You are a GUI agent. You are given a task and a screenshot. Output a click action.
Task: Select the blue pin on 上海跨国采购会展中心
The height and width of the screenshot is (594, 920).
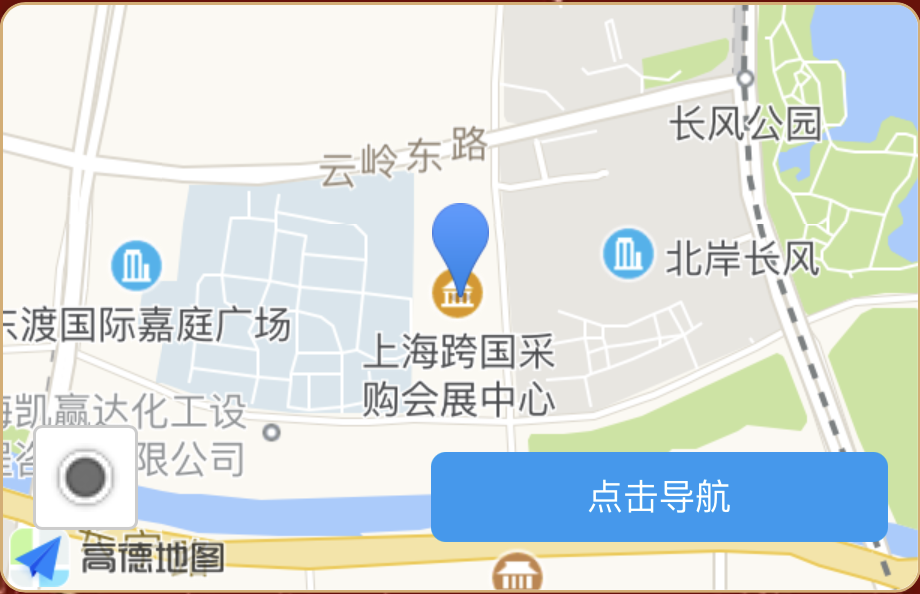pyautogui.click(x=460, y=240)
